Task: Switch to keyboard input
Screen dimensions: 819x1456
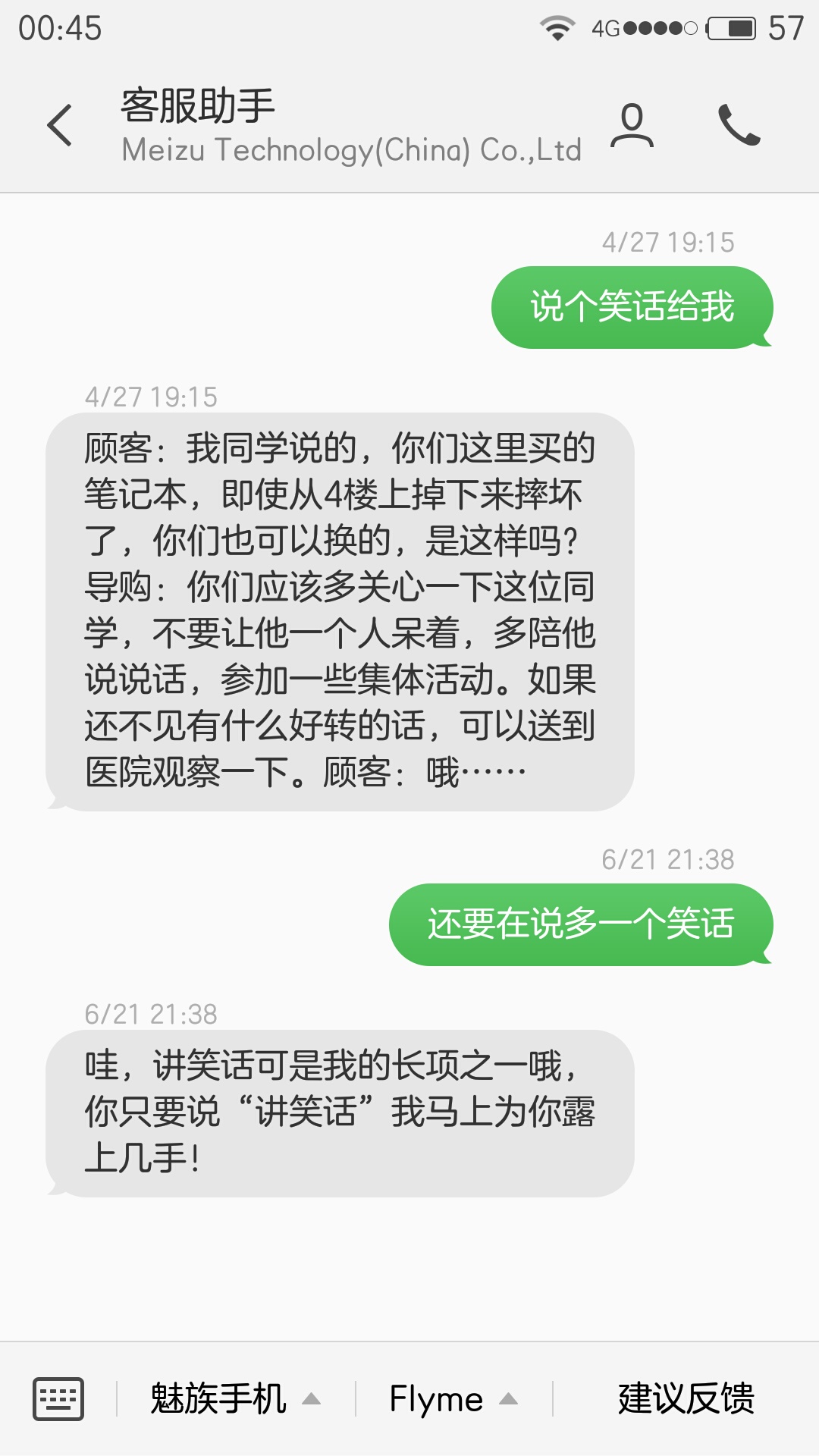Action: click(58, 1399)
